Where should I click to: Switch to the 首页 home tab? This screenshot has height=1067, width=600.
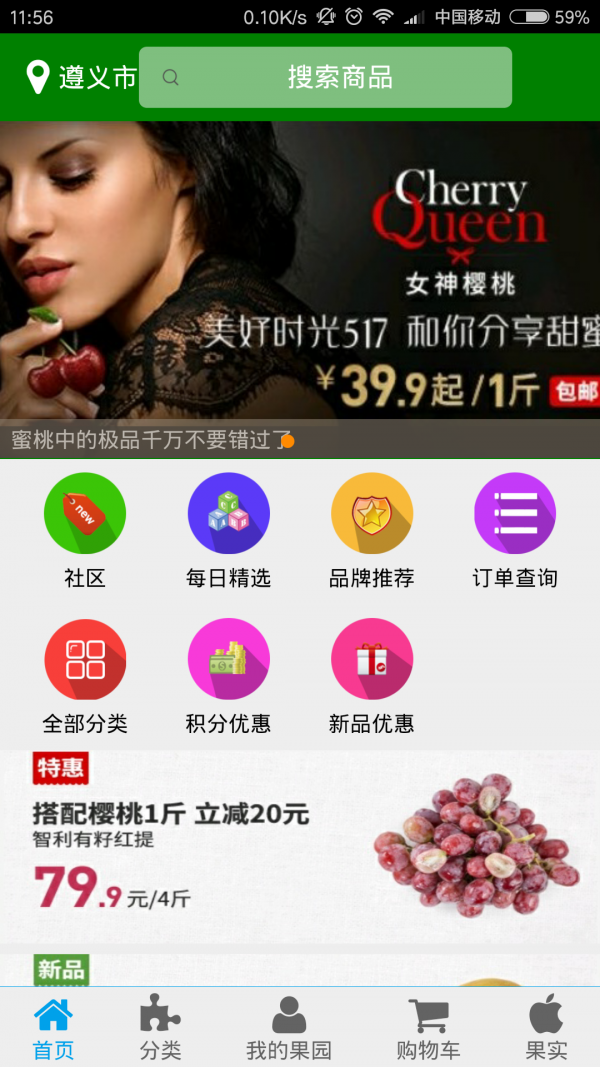(53, 1028)
